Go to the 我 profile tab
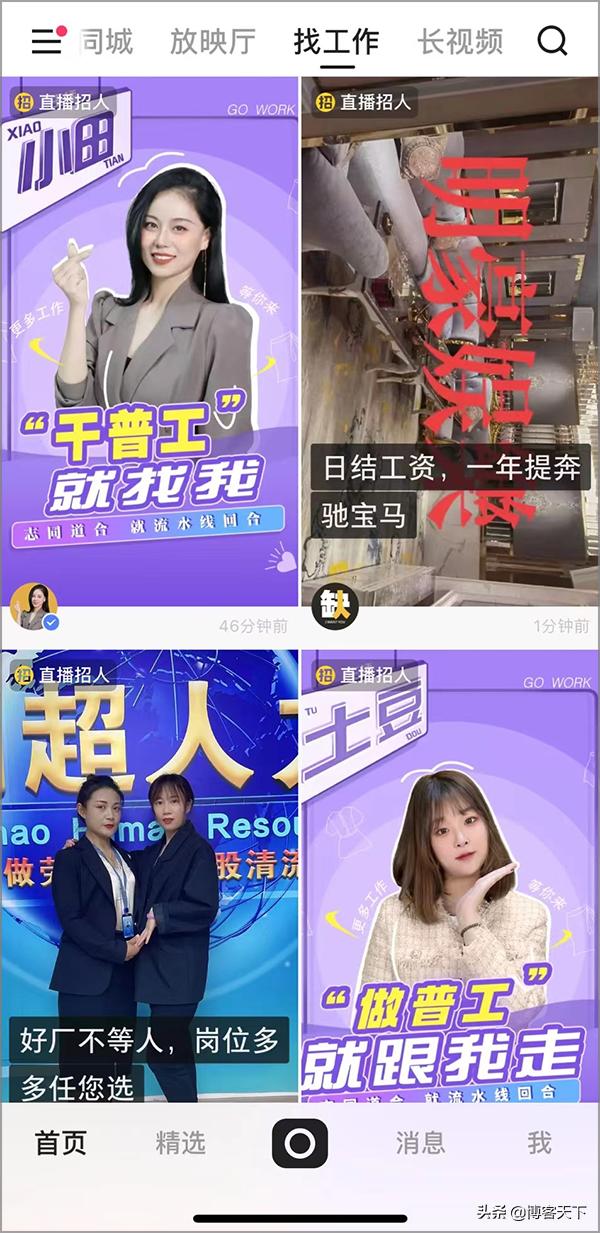The width and height of the screenshot is (600, 1233). coord(539,1143)
